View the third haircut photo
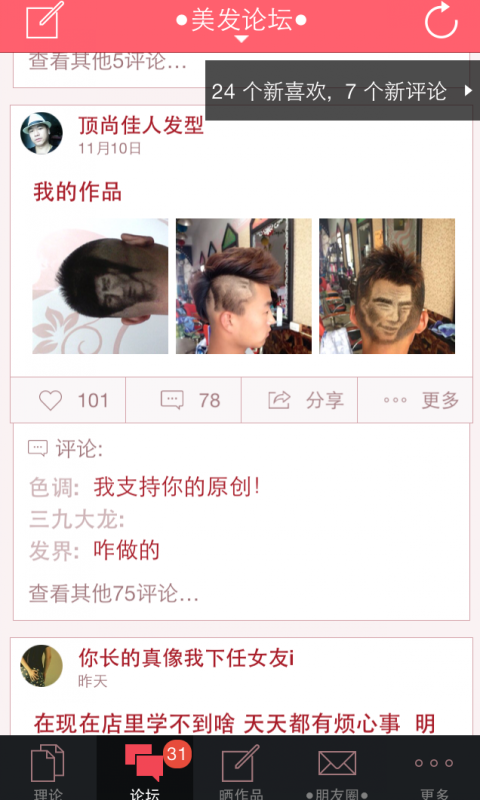 pyautogui.click(x=387, y=286)
